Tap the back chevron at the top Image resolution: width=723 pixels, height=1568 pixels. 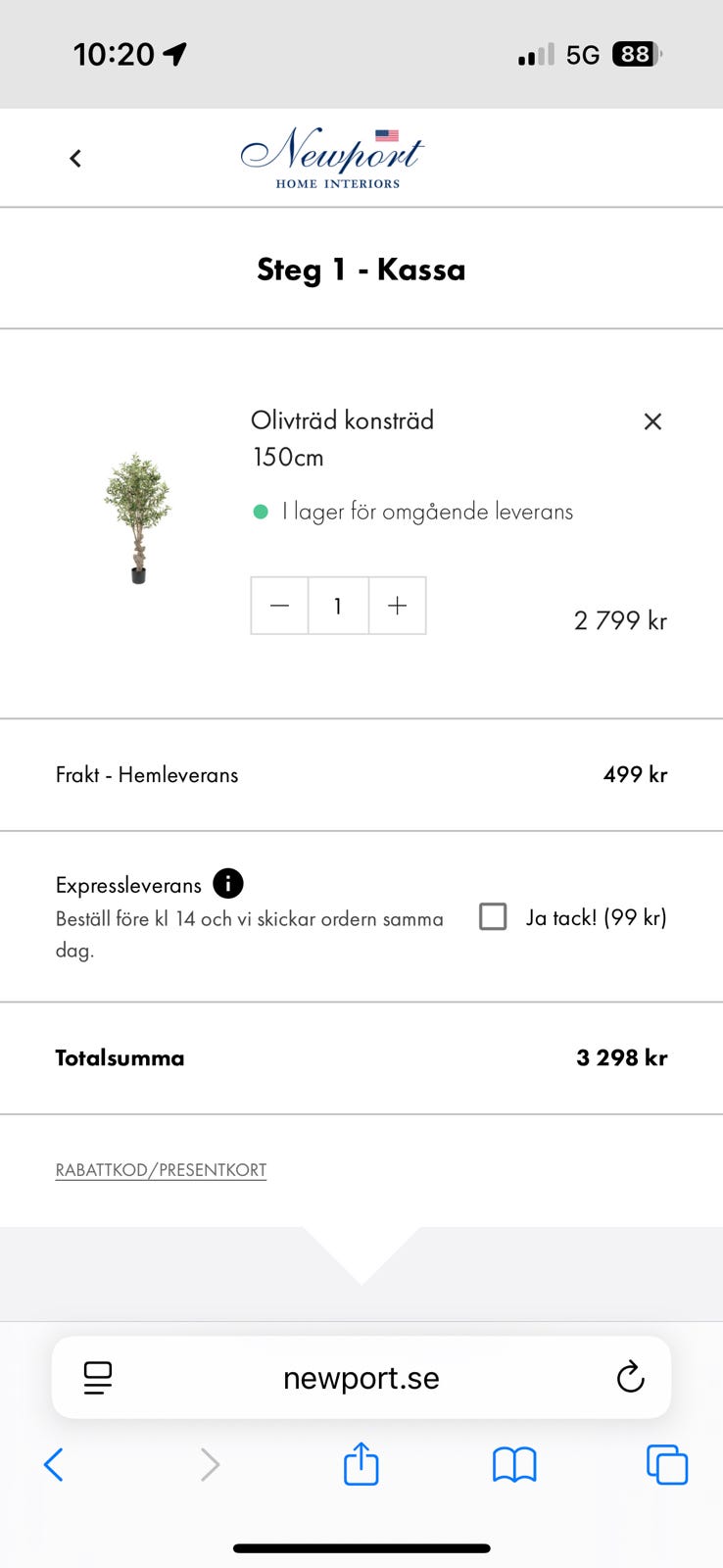click(x=74, y=158)
